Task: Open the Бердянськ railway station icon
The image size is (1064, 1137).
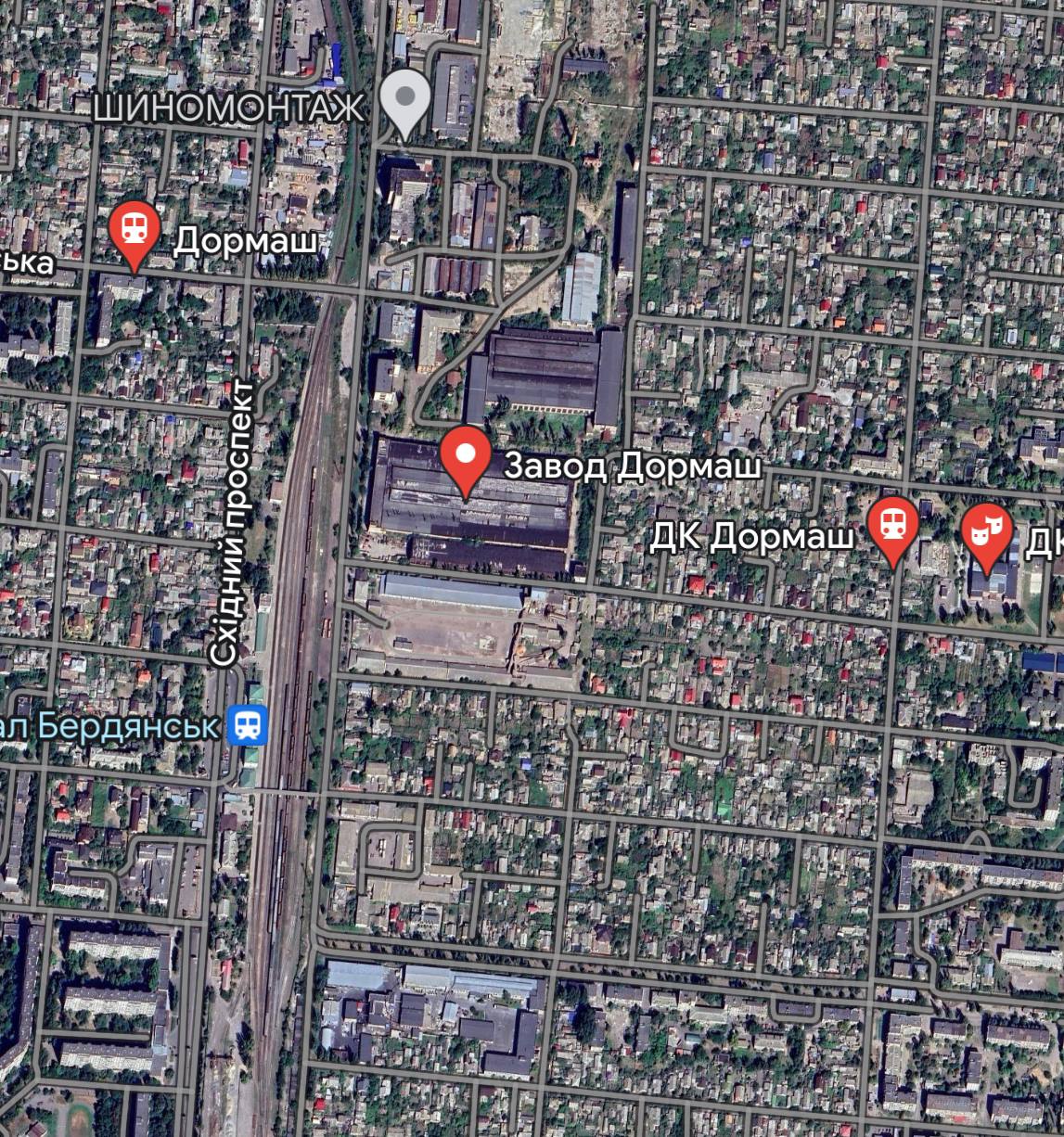Action: [249, 726]
